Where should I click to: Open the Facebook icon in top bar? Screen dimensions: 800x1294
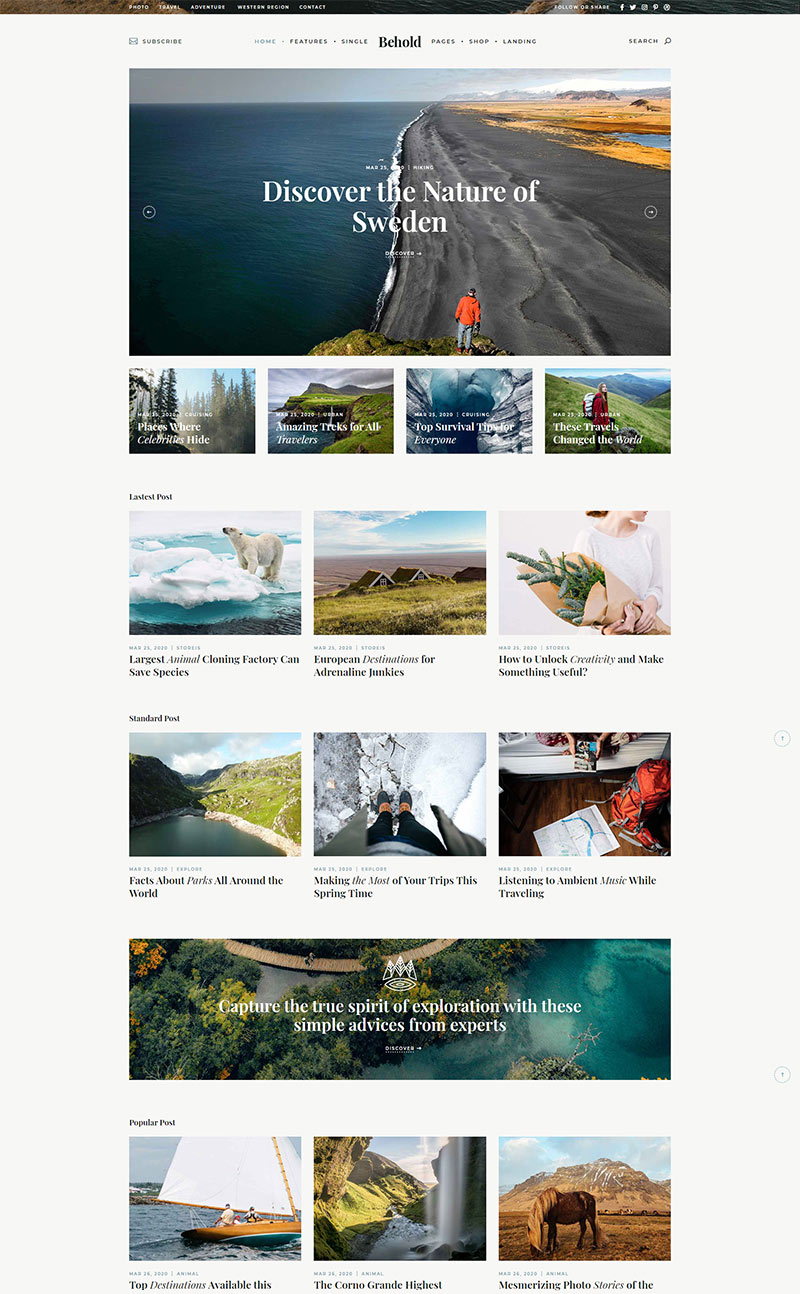pos(621,7)
